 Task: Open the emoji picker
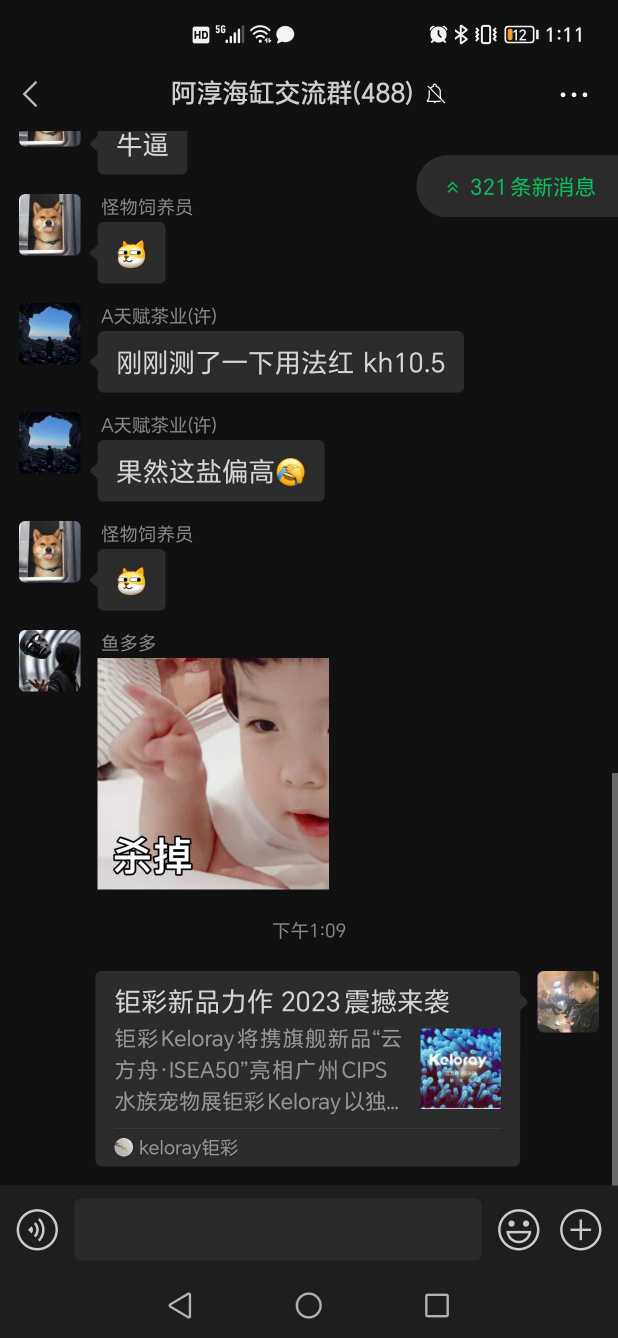(519, 1229)
